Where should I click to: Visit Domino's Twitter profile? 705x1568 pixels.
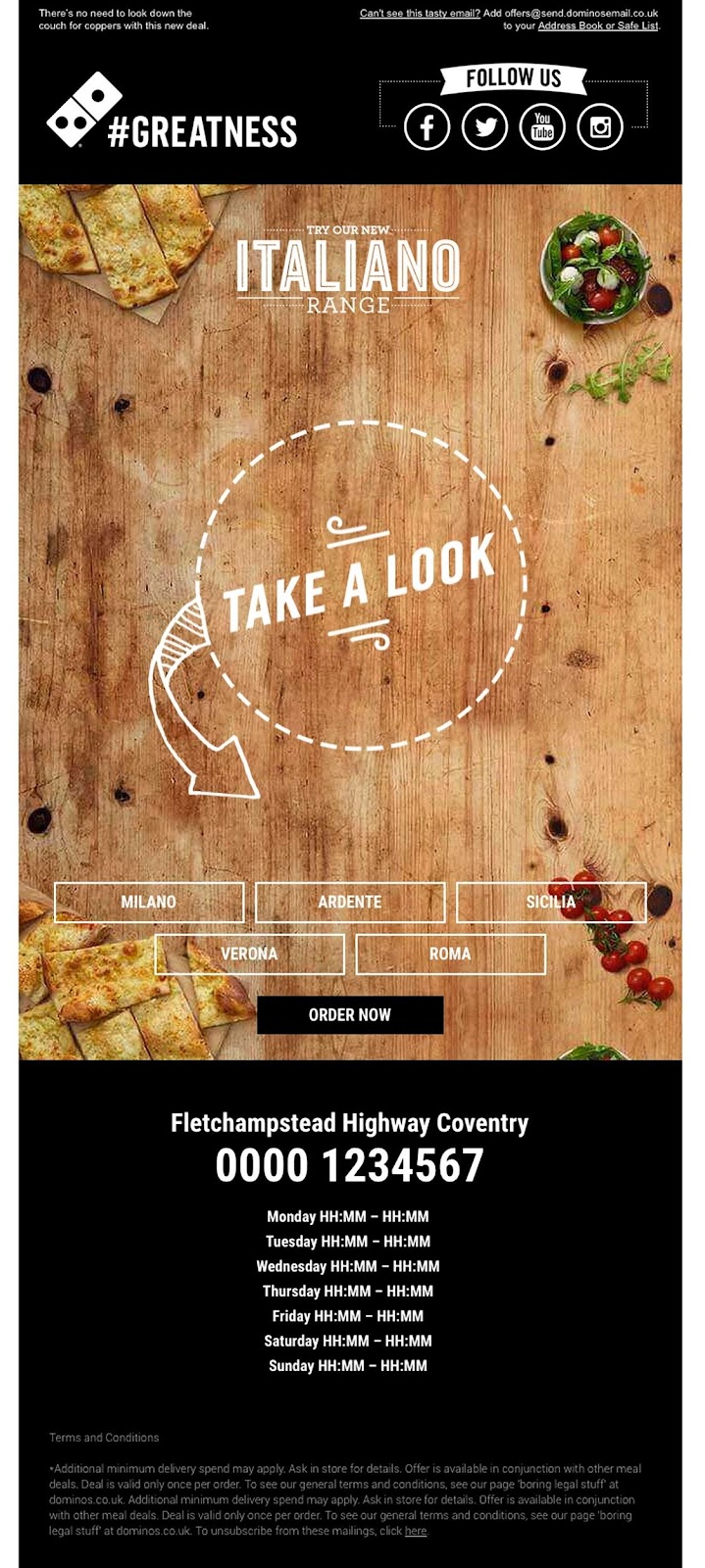tap(484, 126)
